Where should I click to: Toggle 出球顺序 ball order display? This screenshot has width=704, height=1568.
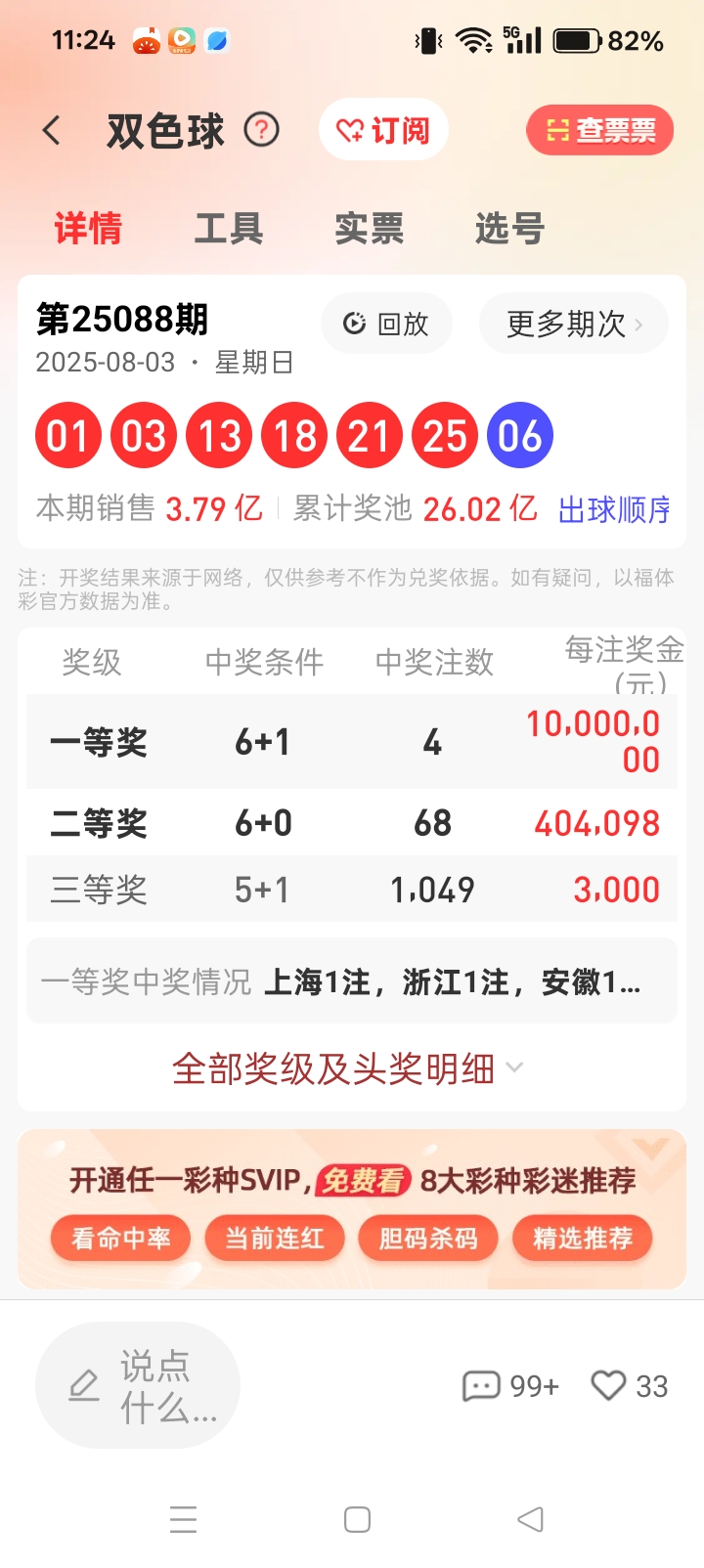point(615,509)
